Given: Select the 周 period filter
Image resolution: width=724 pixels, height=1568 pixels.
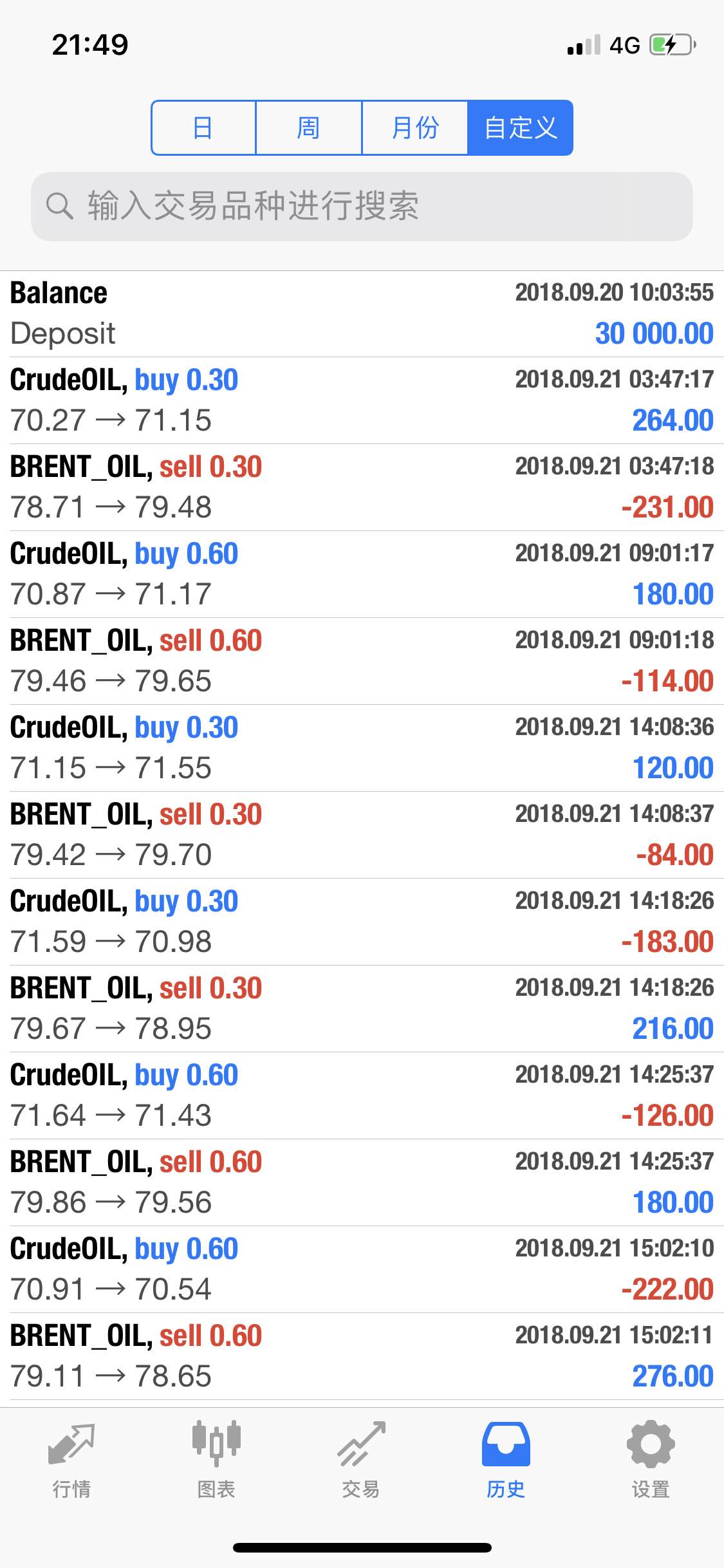Looking at the screenshot, I should 309,127.
